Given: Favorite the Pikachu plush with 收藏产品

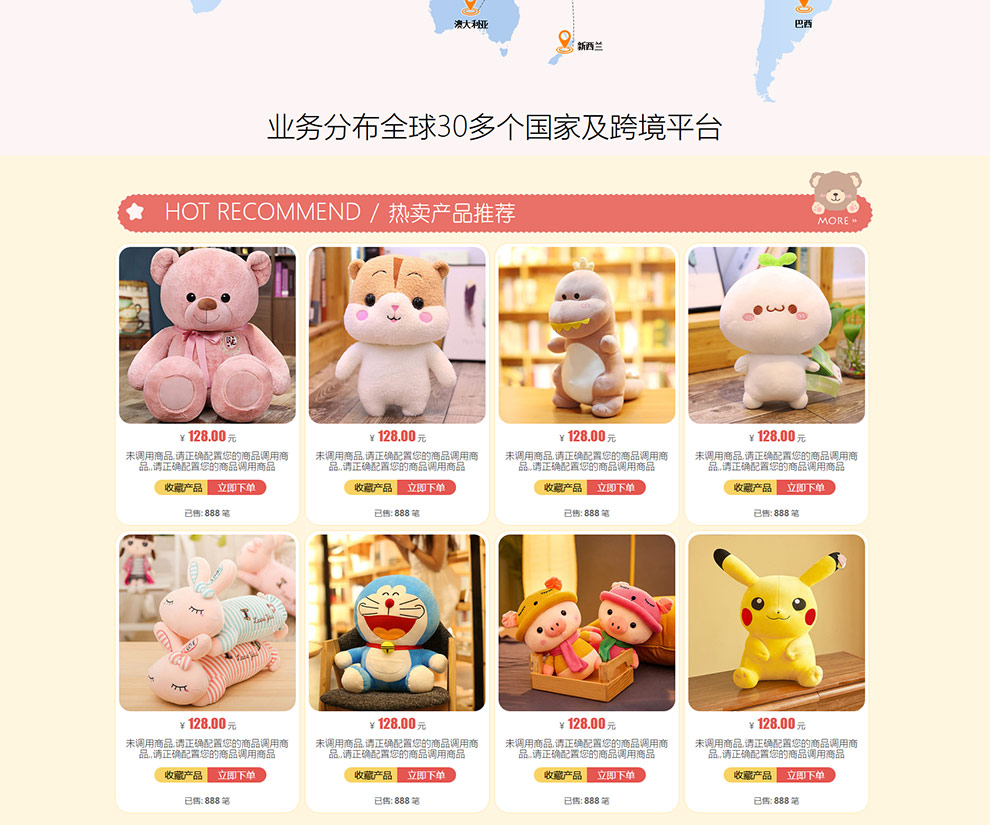Looking at the screenshot, I should pos(751,775).
